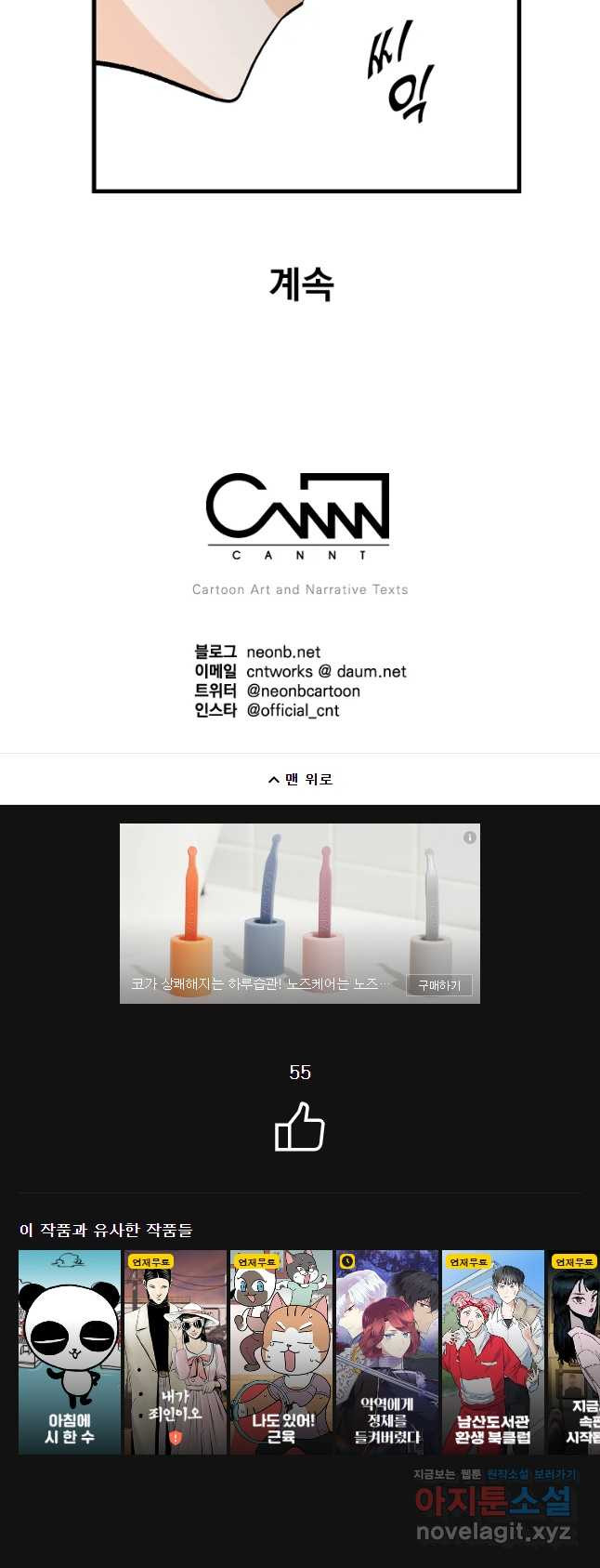Tap 맨 위로 to return to the top
The image size is (600, 1568).
(300, 779)
